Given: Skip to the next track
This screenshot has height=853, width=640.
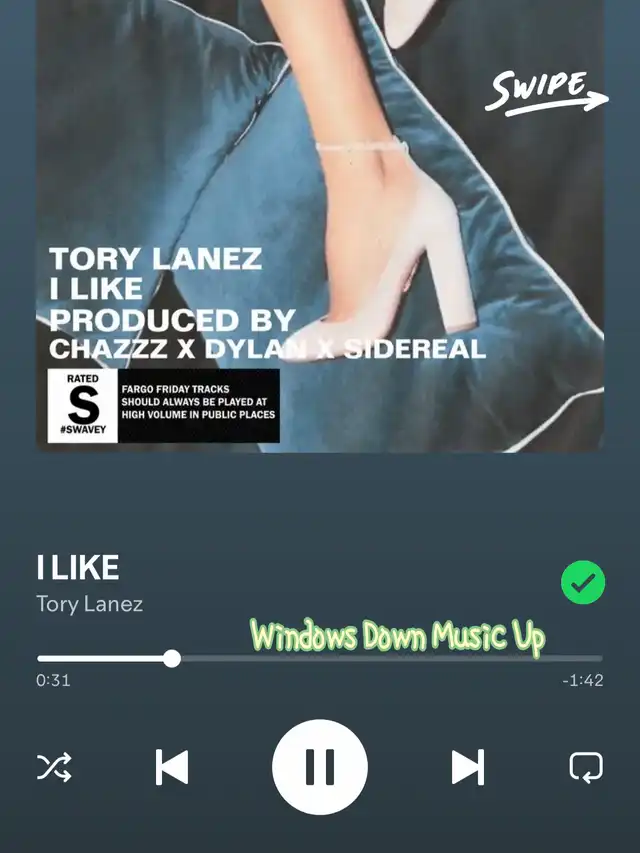Looking at the screenshot, I should point(467,767).
